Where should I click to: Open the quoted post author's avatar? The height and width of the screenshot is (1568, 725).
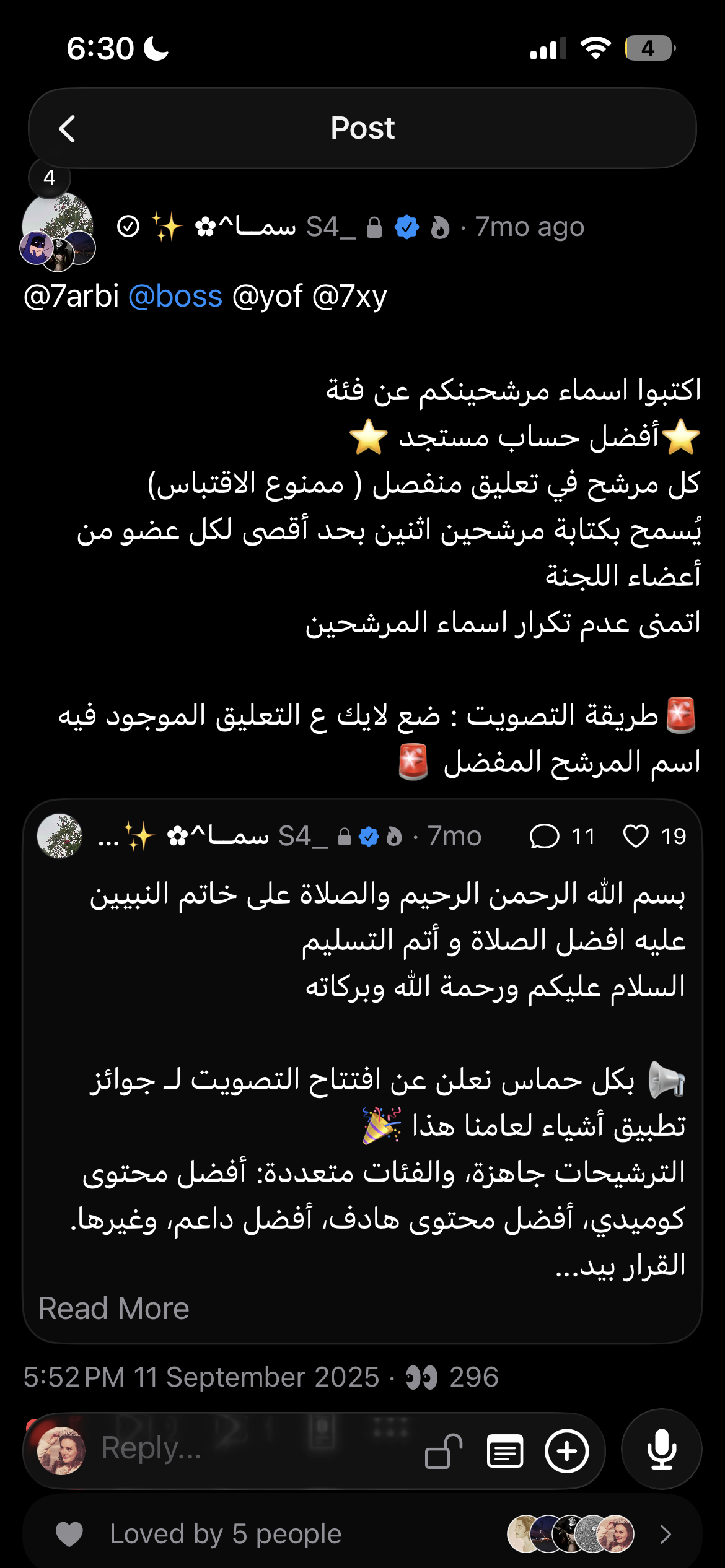[x=59, y=836]
